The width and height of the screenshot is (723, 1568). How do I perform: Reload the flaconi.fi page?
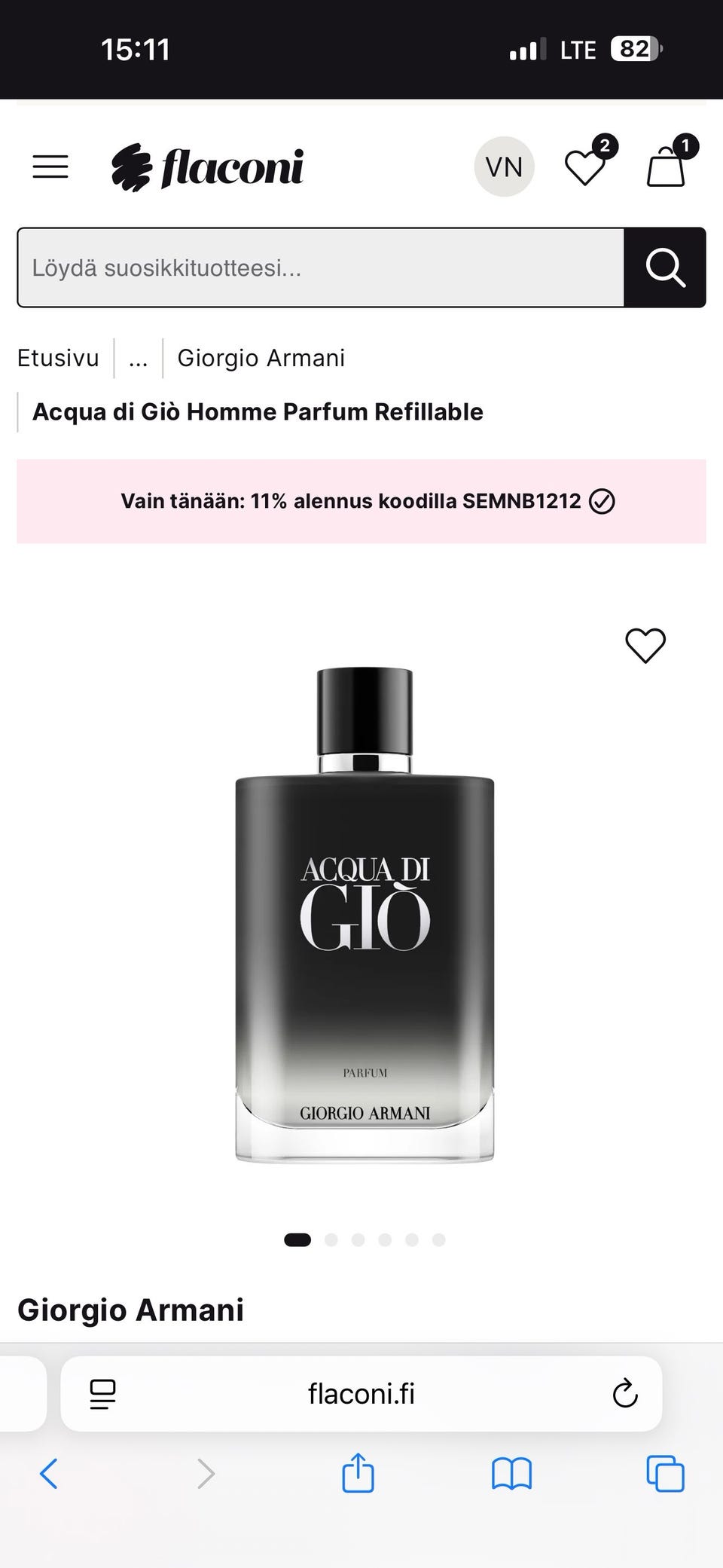coord(624,1394)
